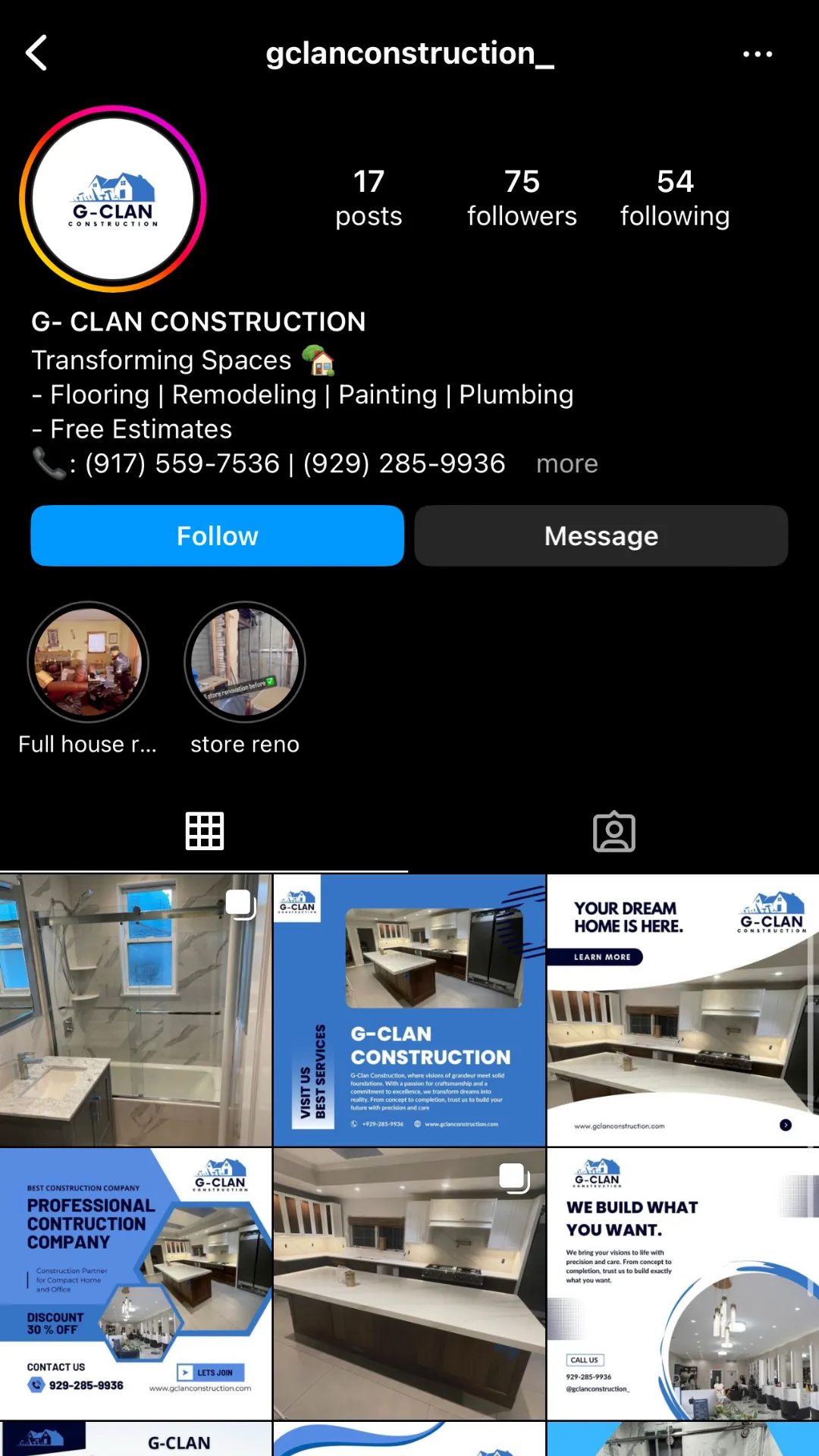Open the We Build What You Want post
Screen dimensions: 819x1456
[683, 1284]
